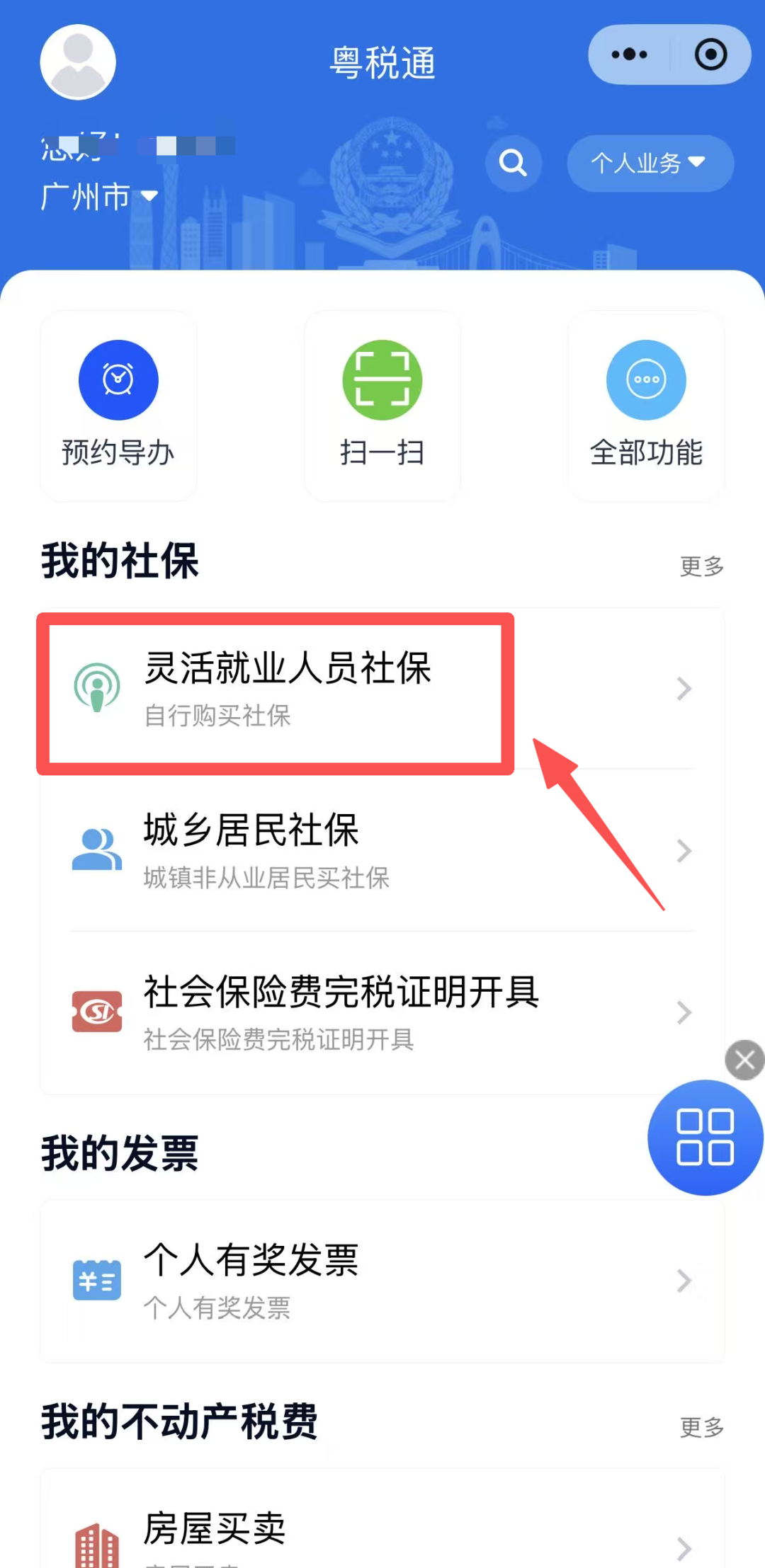Tap the blue floating grid button
This screenshot has width=765, height=1568.
coord(705,1138)
